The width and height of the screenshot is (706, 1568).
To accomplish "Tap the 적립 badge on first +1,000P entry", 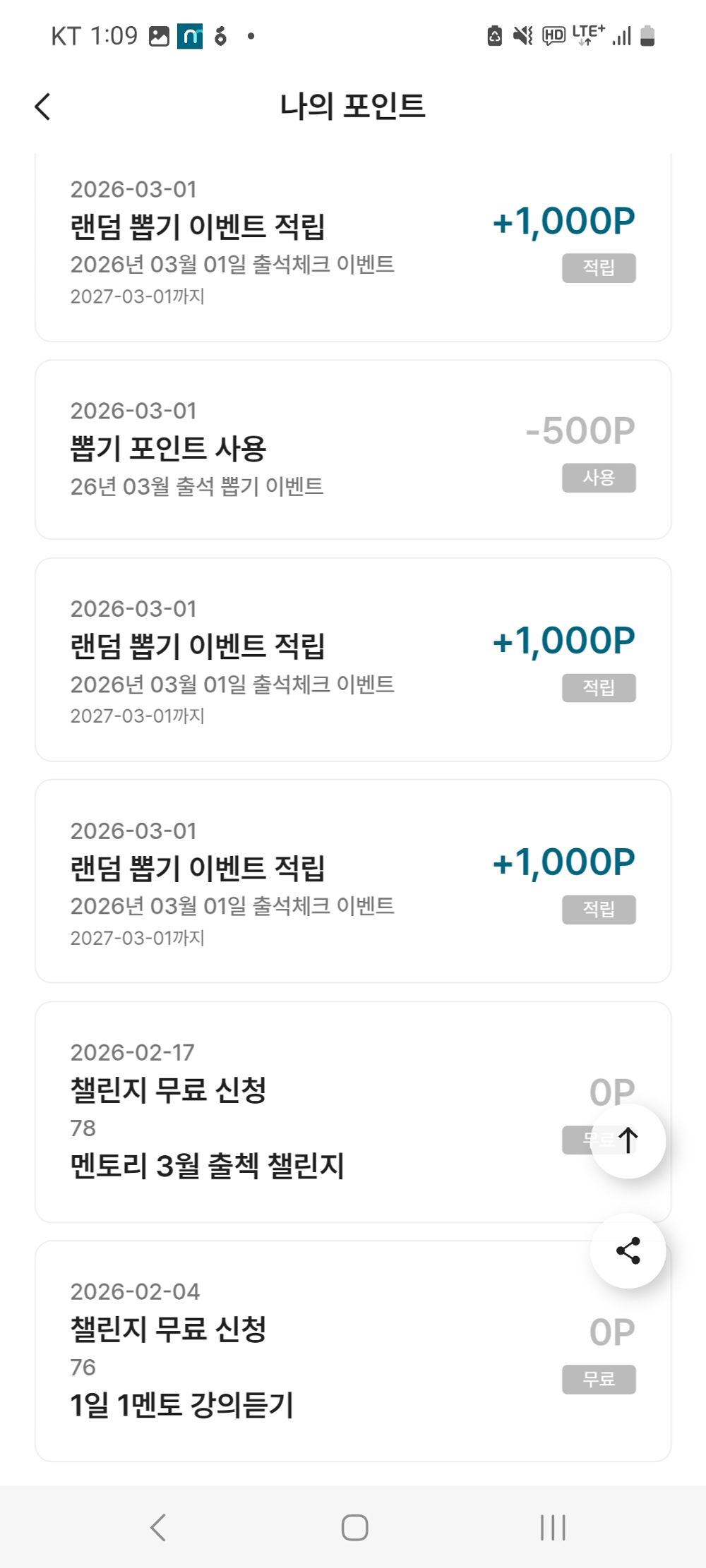I will [x=599, y=268].
